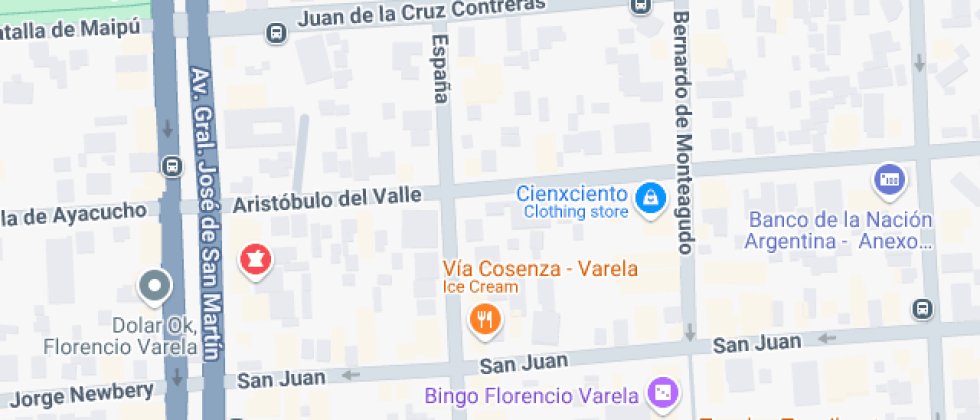Tap the red pharmacy marker
This screenshot has height=420, width=980.
256,259
